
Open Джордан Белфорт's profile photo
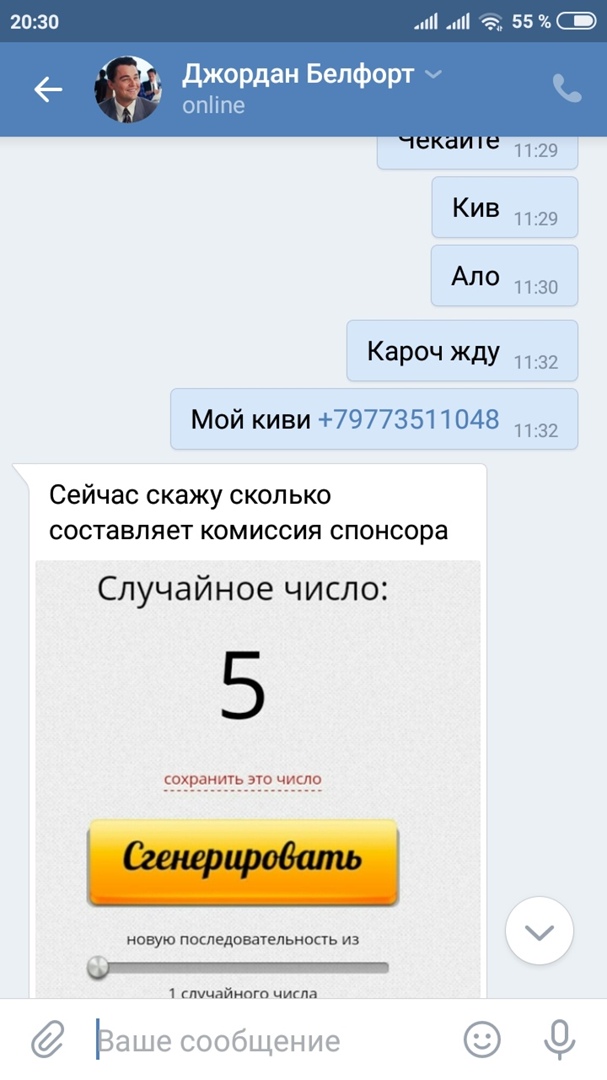[x=125, y=90]
